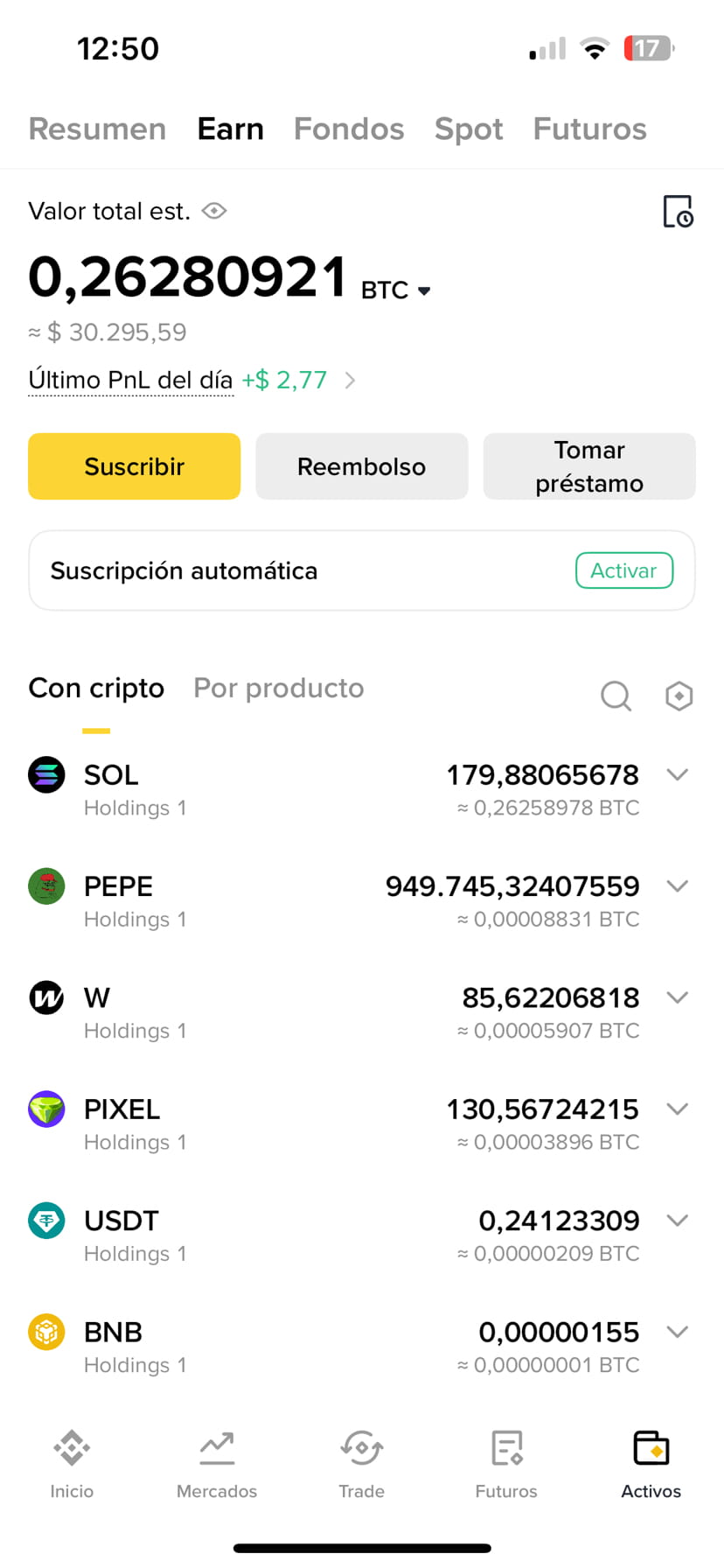
Task: Activate Suscripción automática
Action: pyautogui.click(x=623, y=570)
